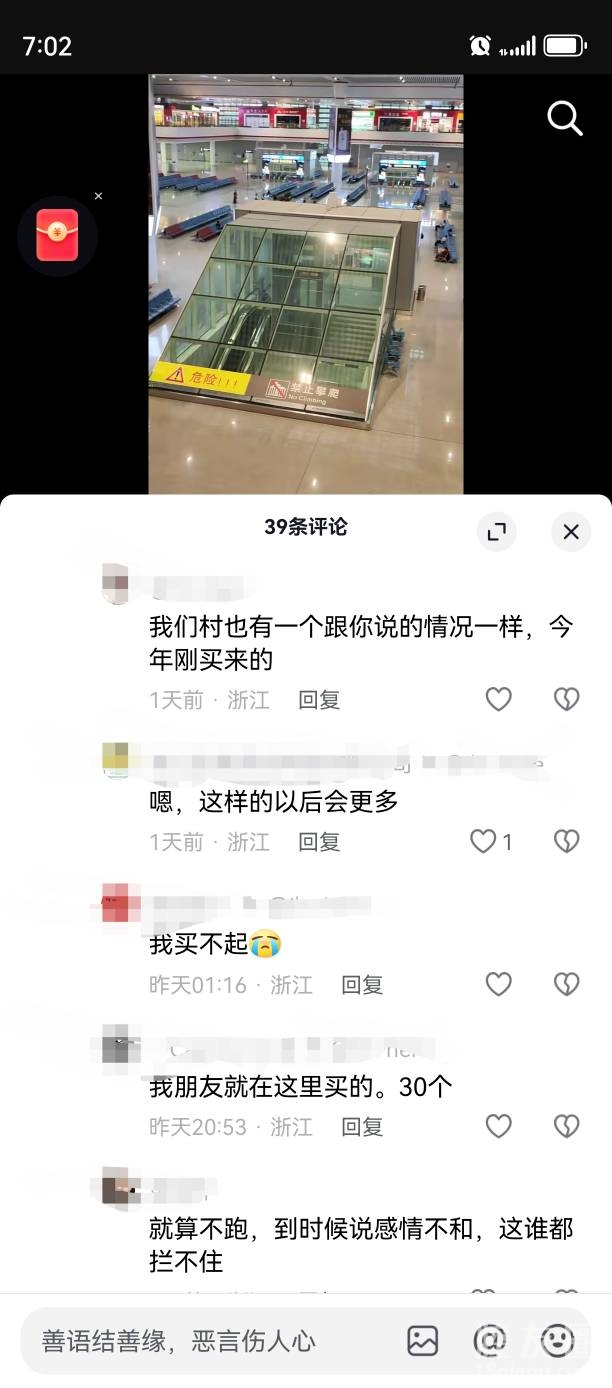Reply to comment 嗯，这样的以后会更多
The image size is (612, 1388).
[x=319, y=842]
